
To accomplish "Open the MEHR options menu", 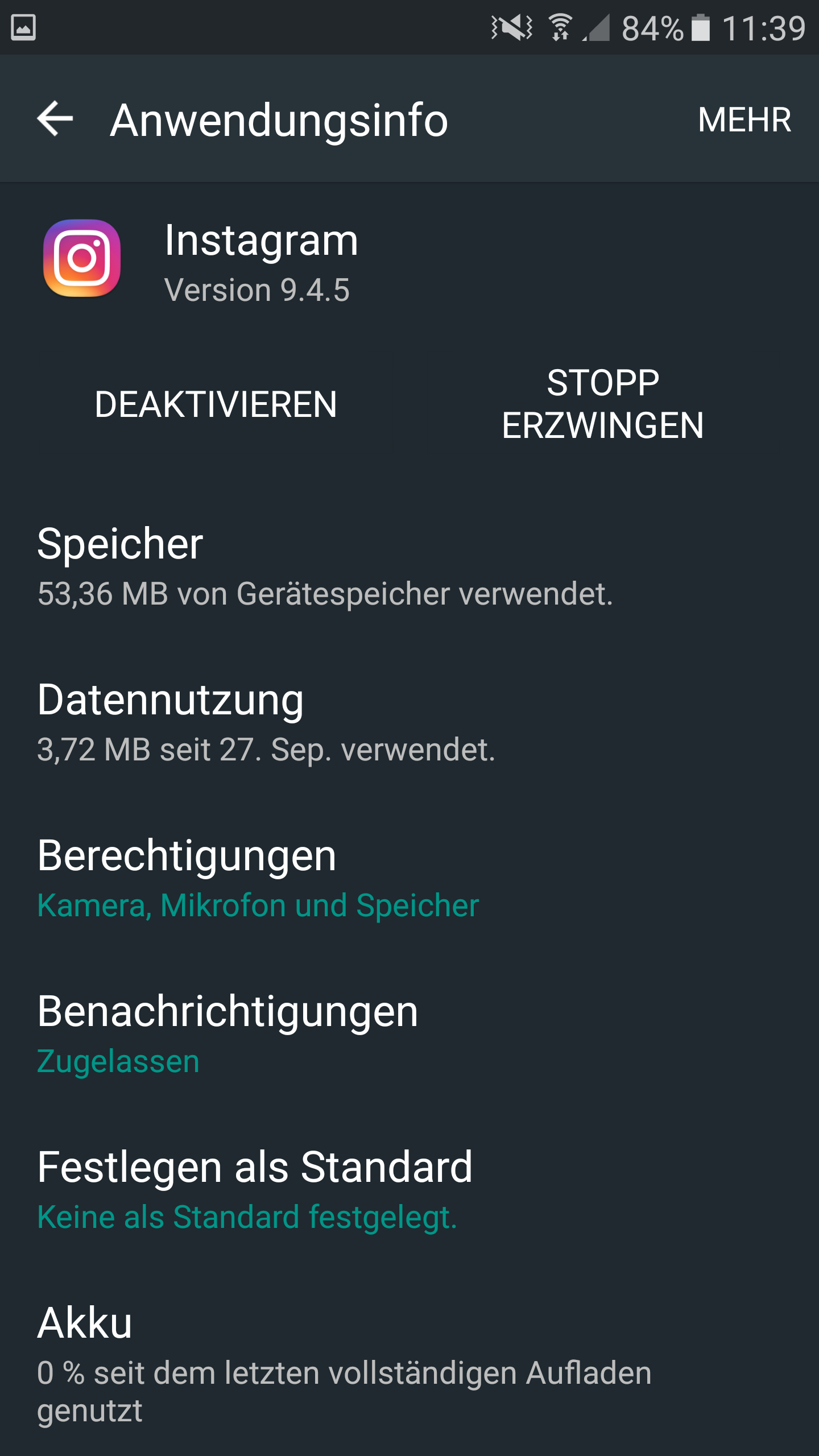I will [x=744, y=120].
